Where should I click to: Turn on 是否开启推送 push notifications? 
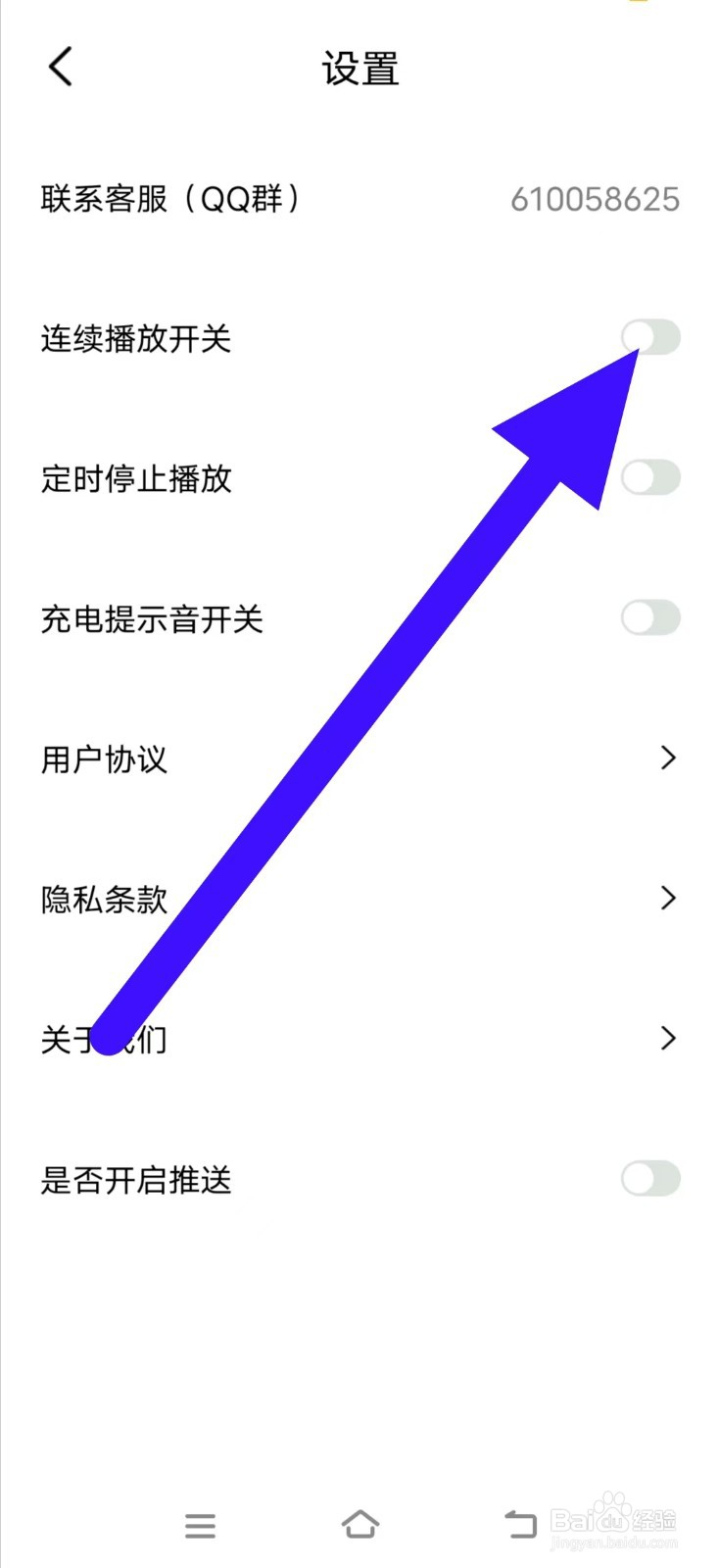click(x=651, y=1180)
